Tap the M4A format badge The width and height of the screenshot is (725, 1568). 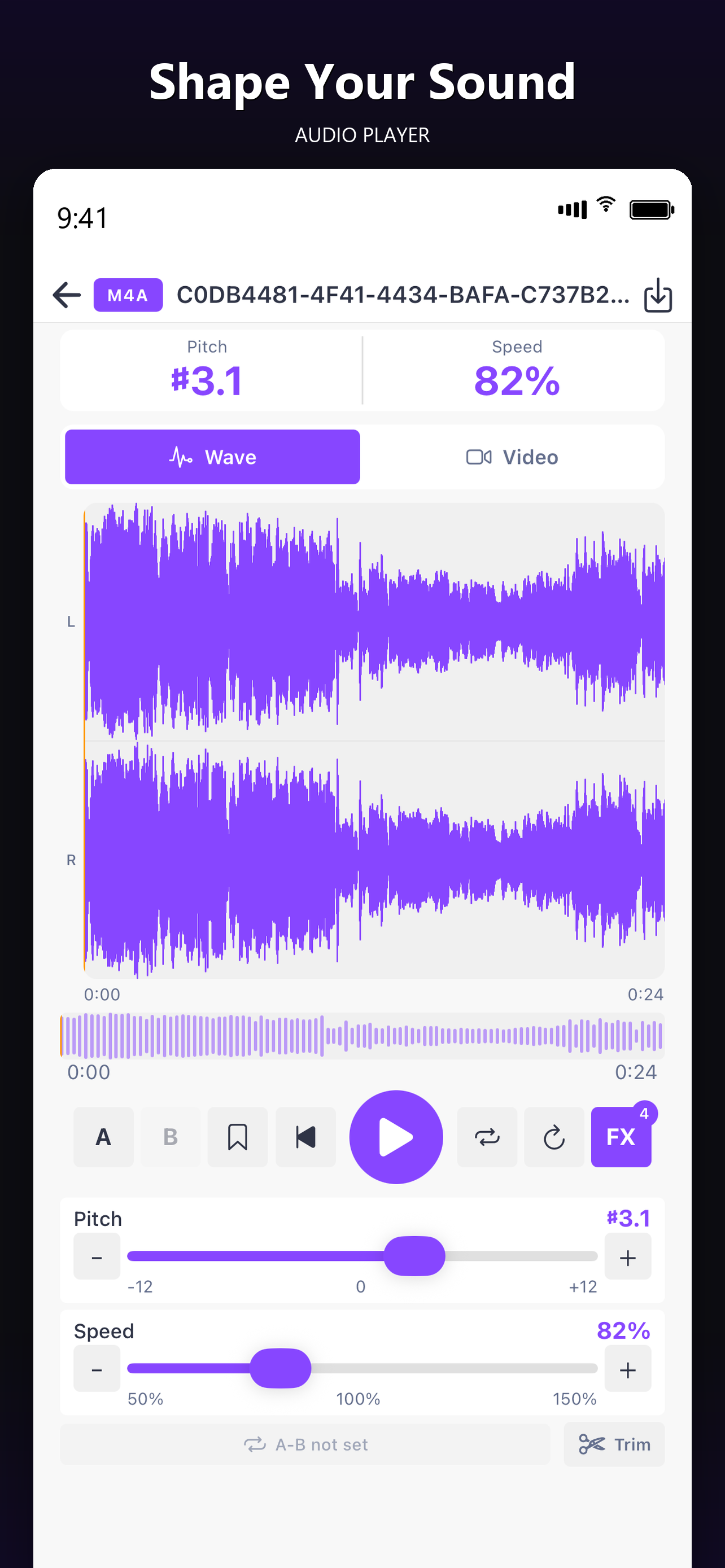(127, 295)
